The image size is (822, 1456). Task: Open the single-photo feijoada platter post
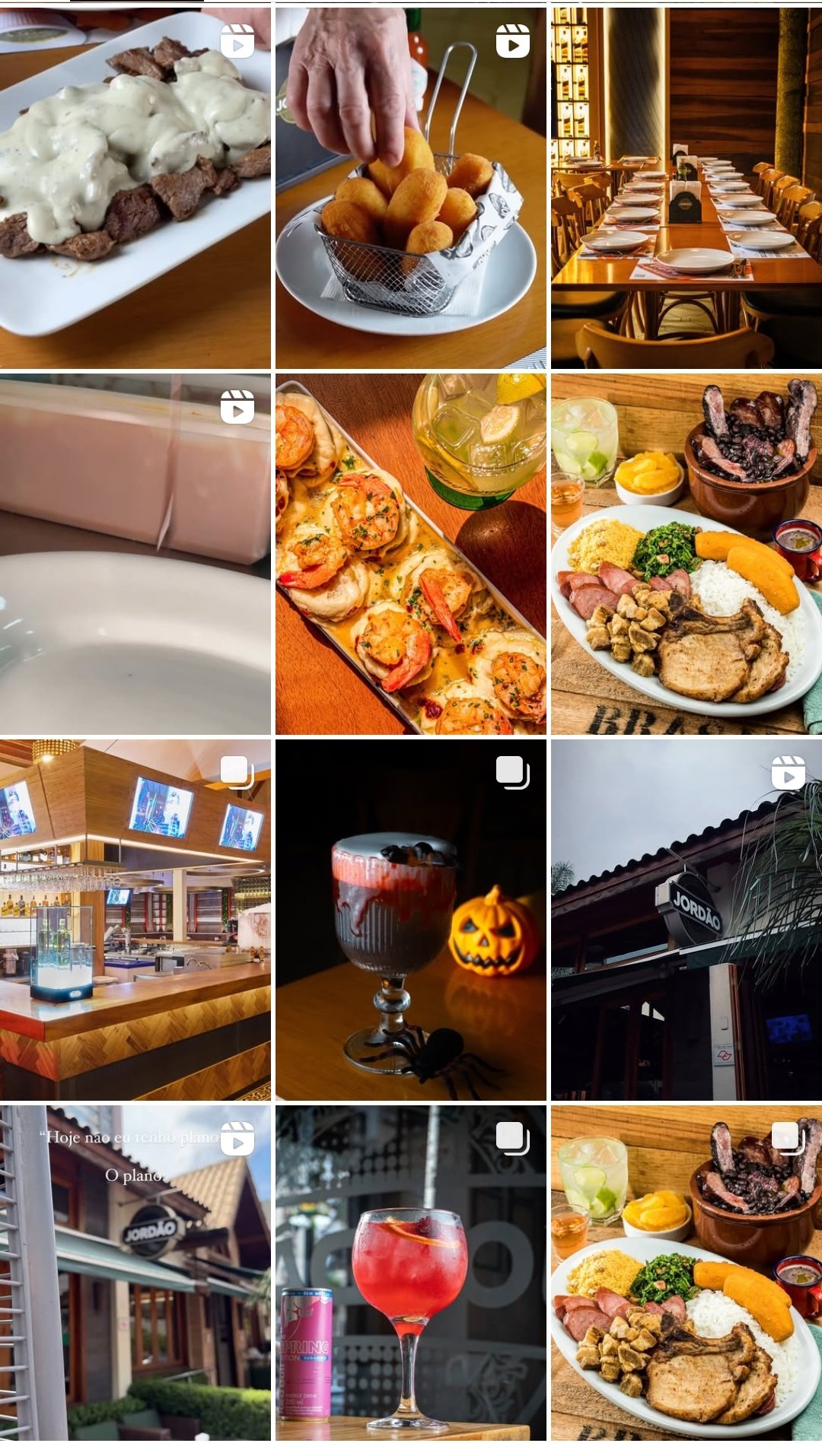(686, 554)
